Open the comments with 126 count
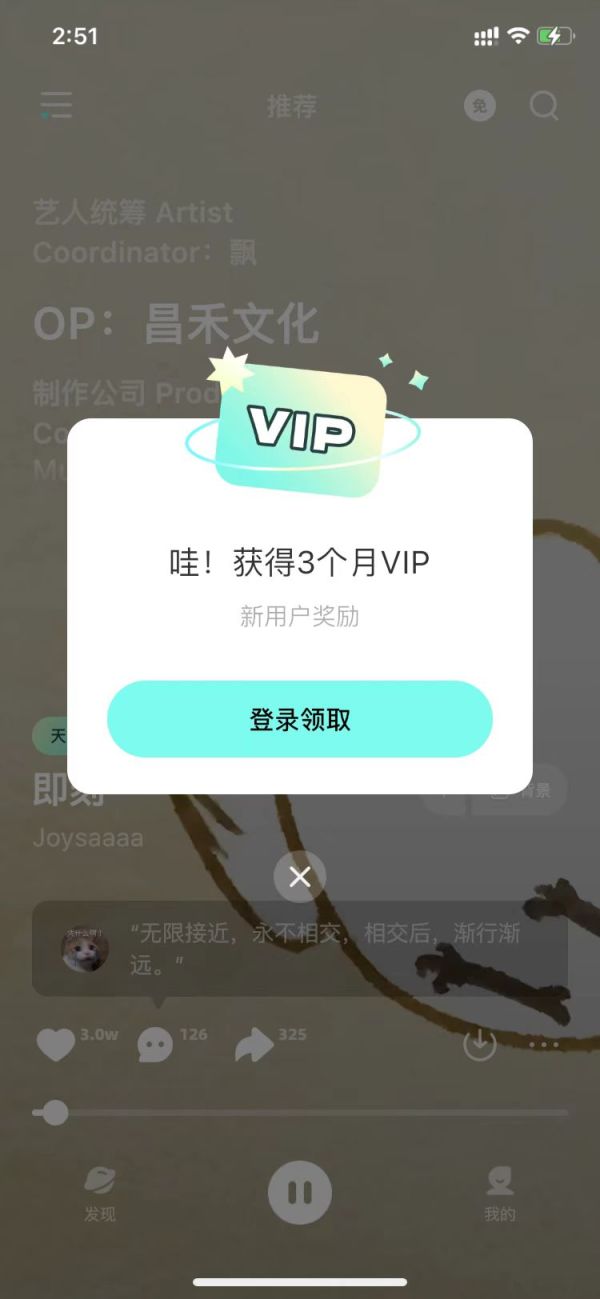Screen dimensions: 600x1299 (155, 1045)
